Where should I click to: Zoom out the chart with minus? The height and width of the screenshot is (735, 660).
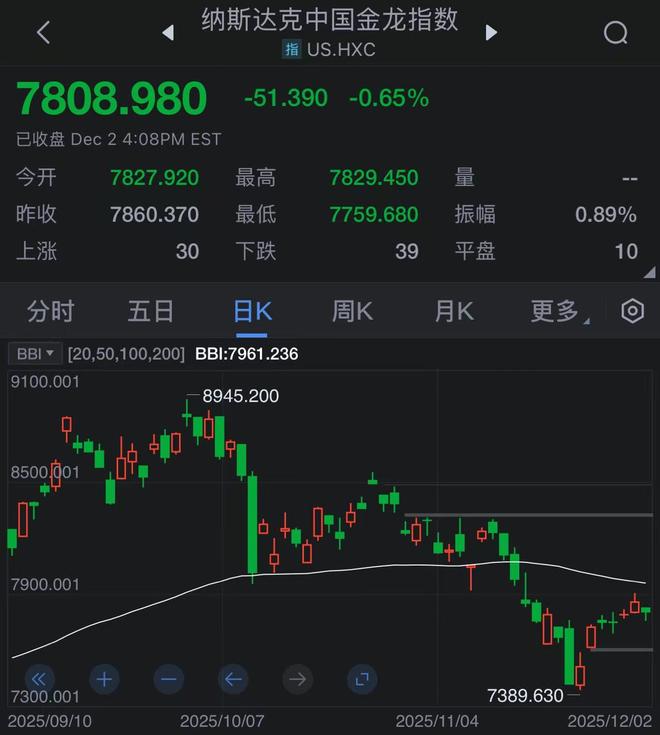168,680
